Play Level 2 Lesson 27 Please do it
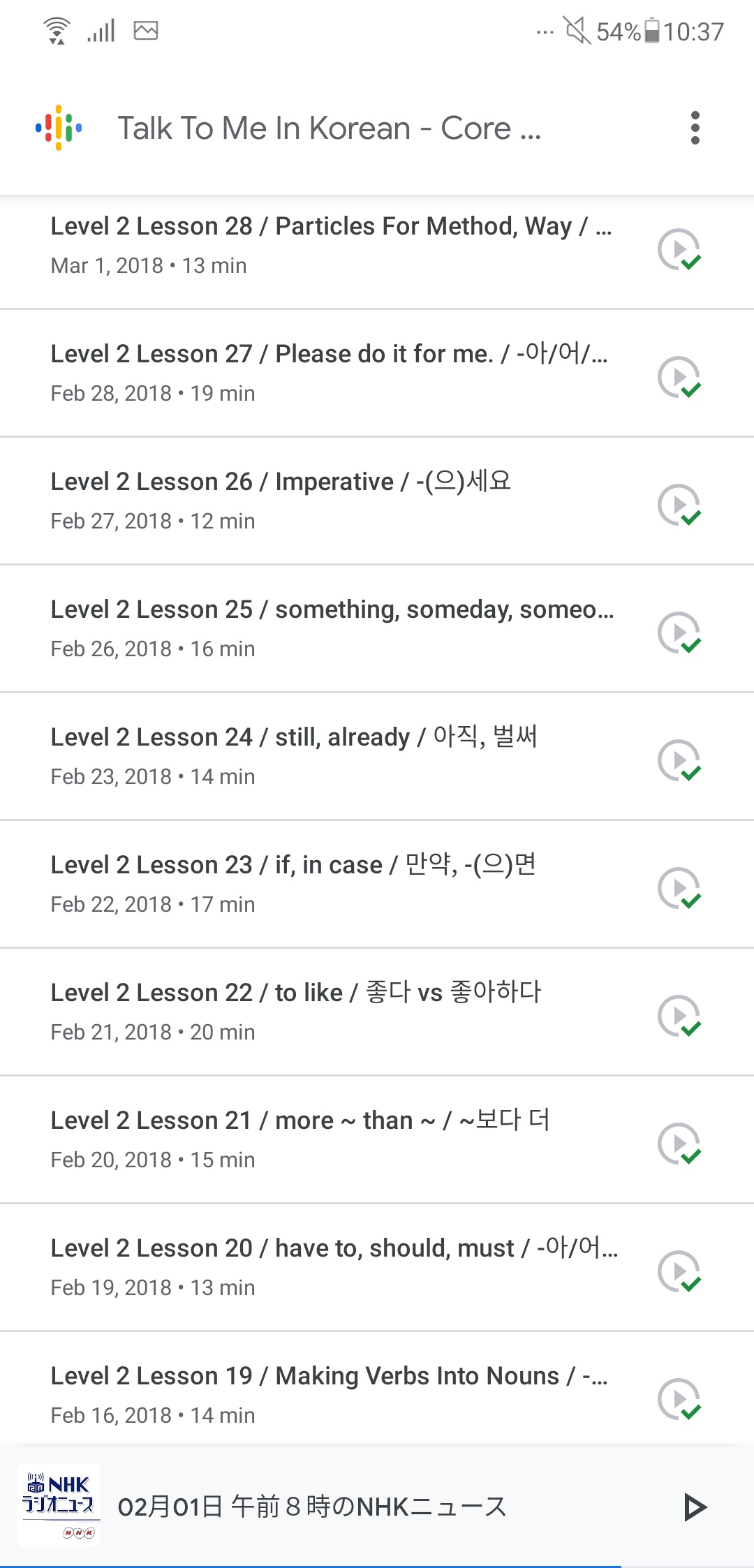This screenshot has height=1568, width=754. click(x=678, y=376)
